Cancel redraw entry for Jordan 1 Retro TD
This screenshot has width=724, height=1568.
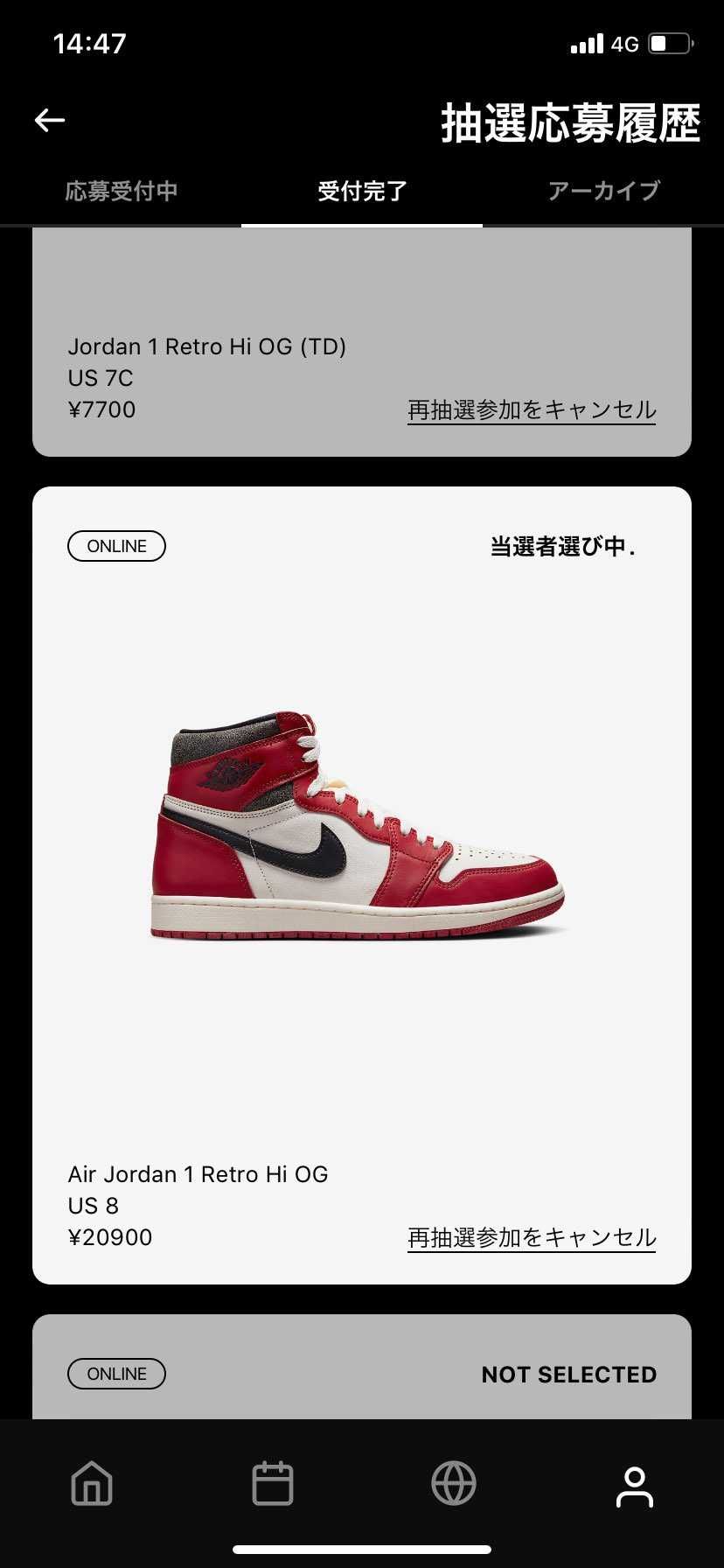[x=532, y=409]
